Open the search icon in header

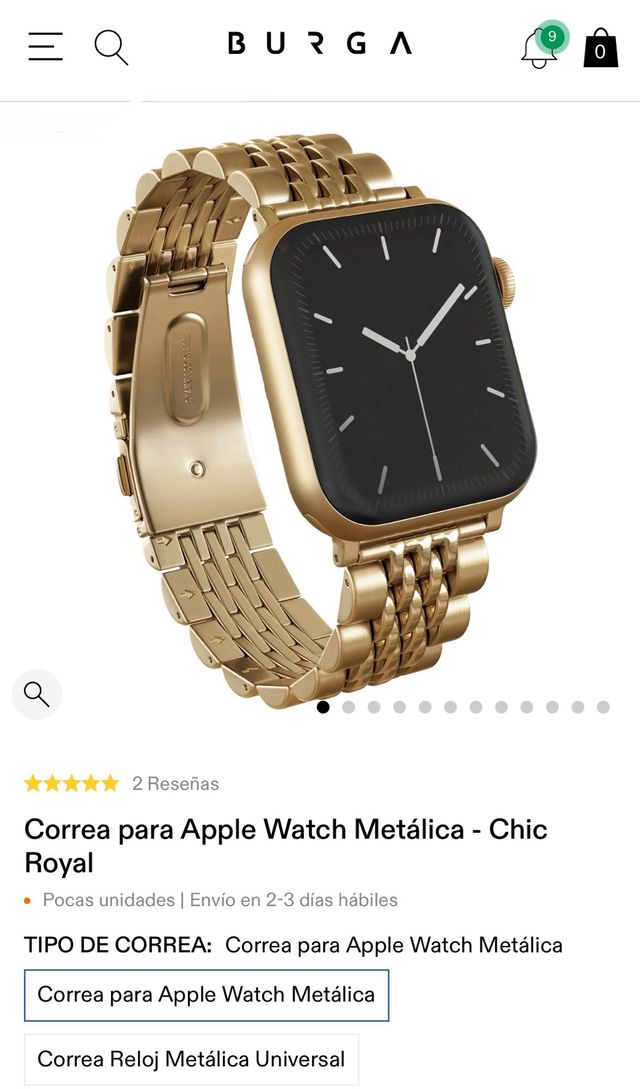point(111,46)
